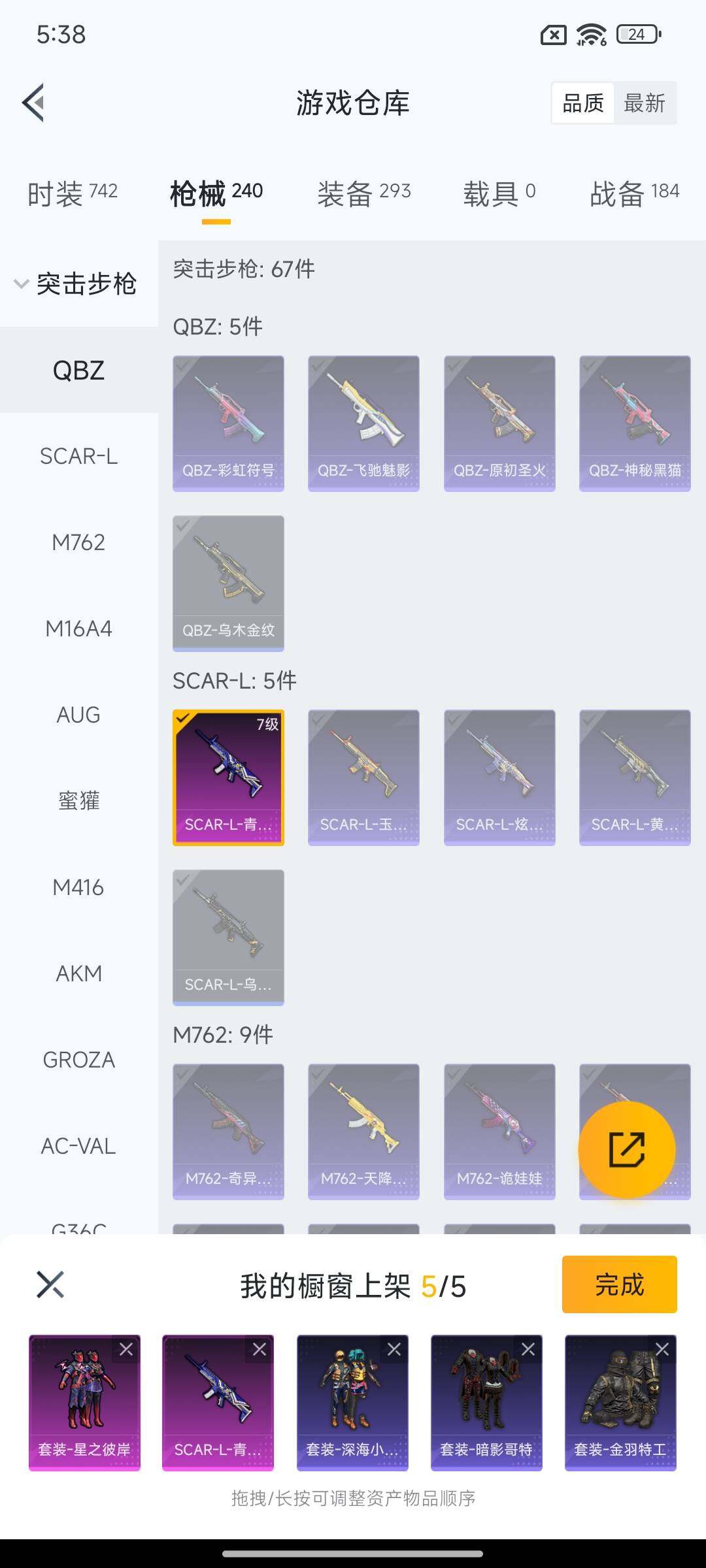Select M762 in the side list
706x1568 pixels.
coord(78,542)
